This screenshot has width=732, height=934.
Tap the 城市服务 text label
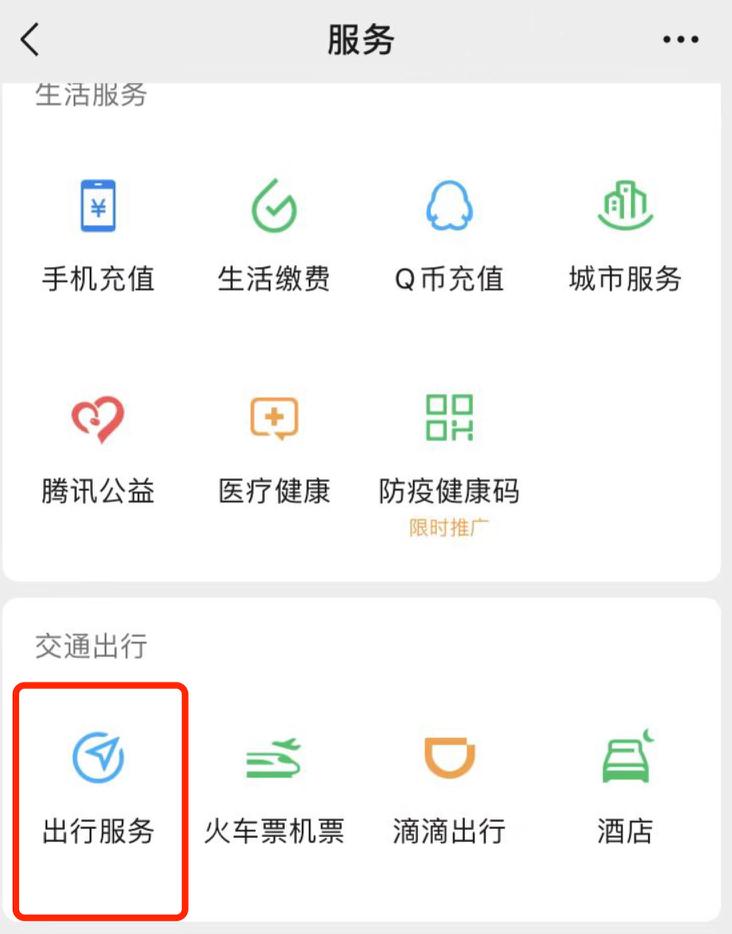pyautogui.click(x=625, y=280)
